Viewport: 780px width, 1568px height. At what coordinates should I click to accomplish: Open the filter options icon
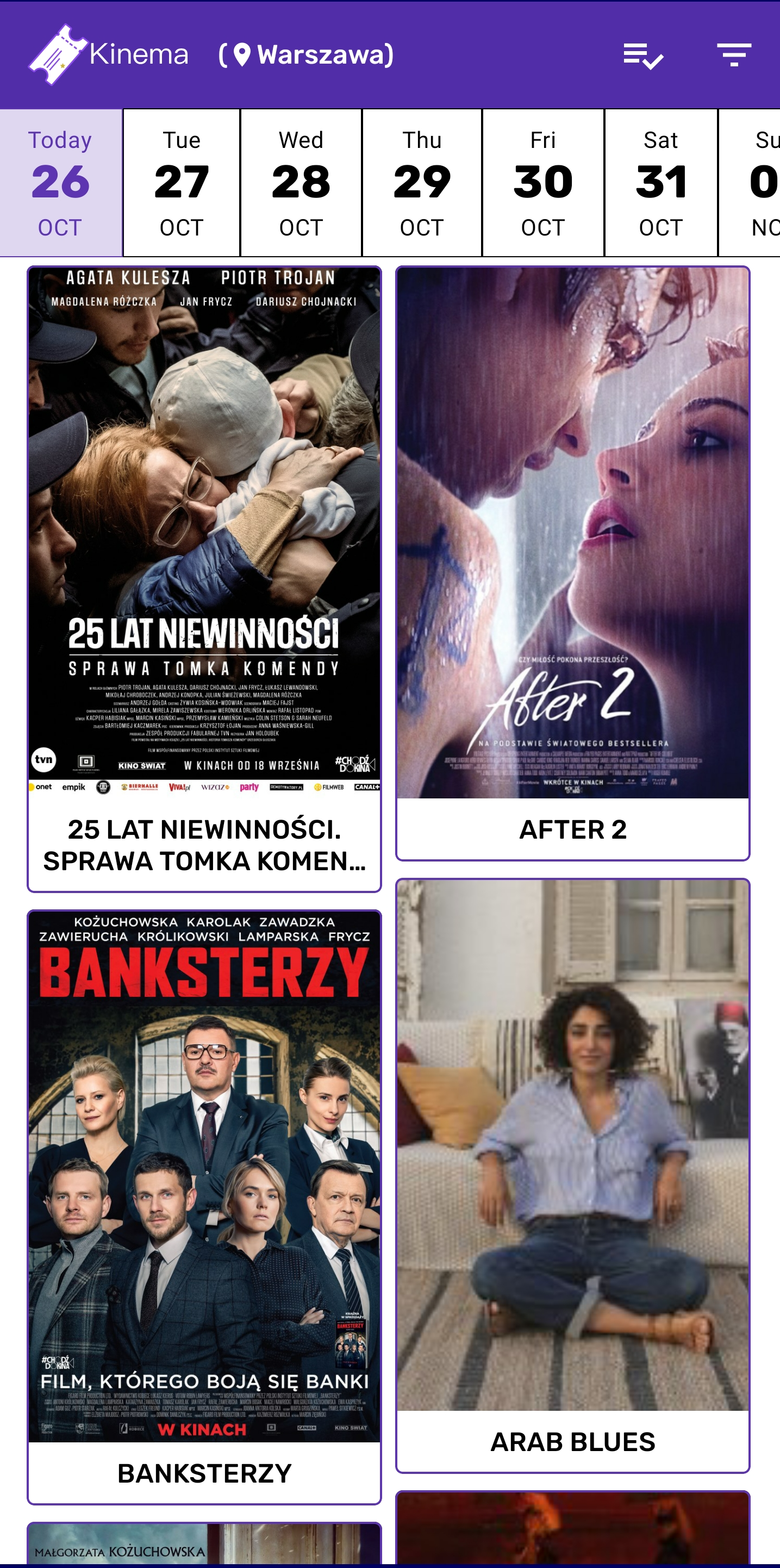[734, 55]
